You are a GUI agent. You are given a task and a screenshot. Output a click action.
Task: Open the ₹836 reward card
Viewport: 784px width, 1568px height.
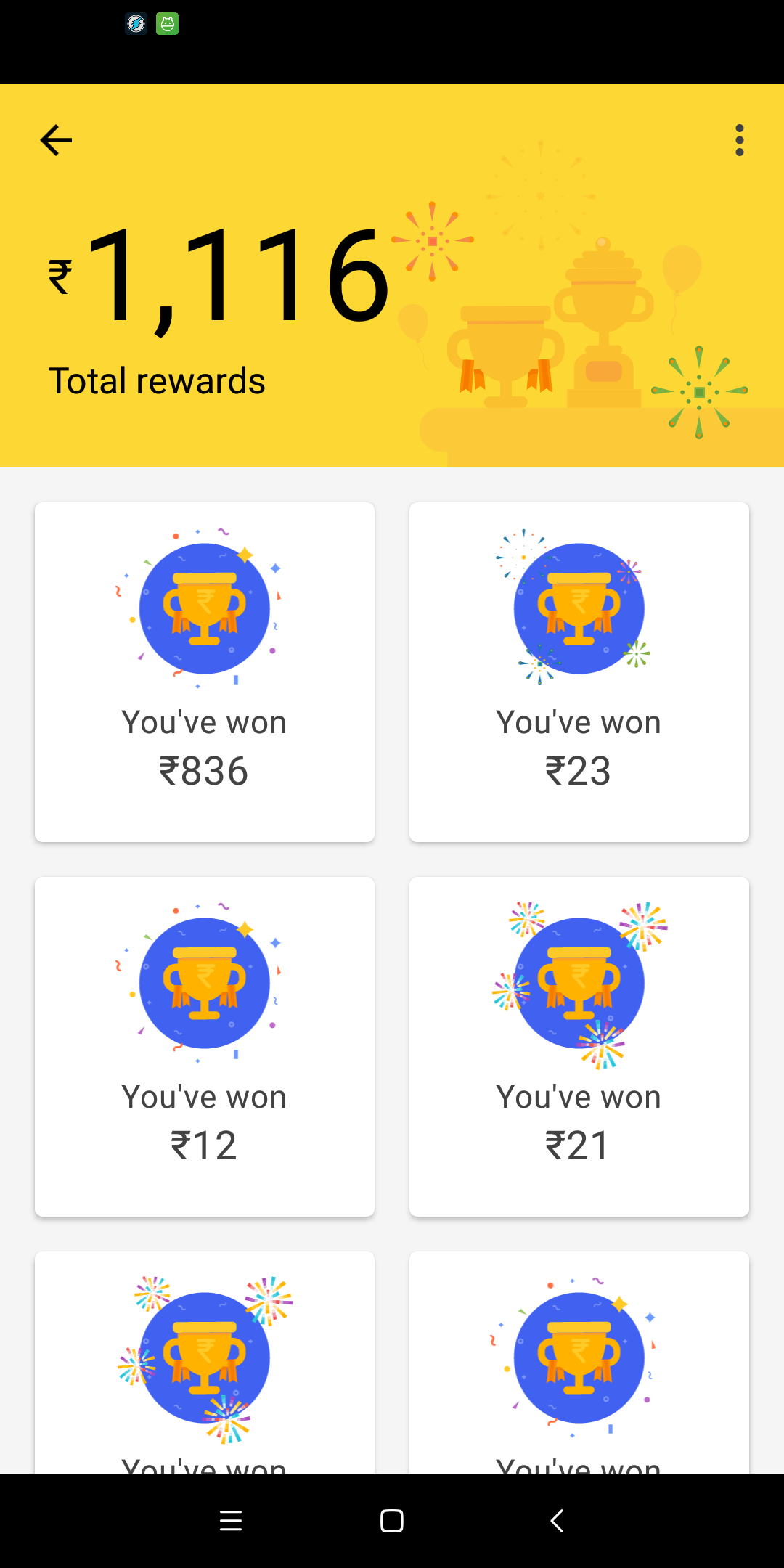(205, 672)
